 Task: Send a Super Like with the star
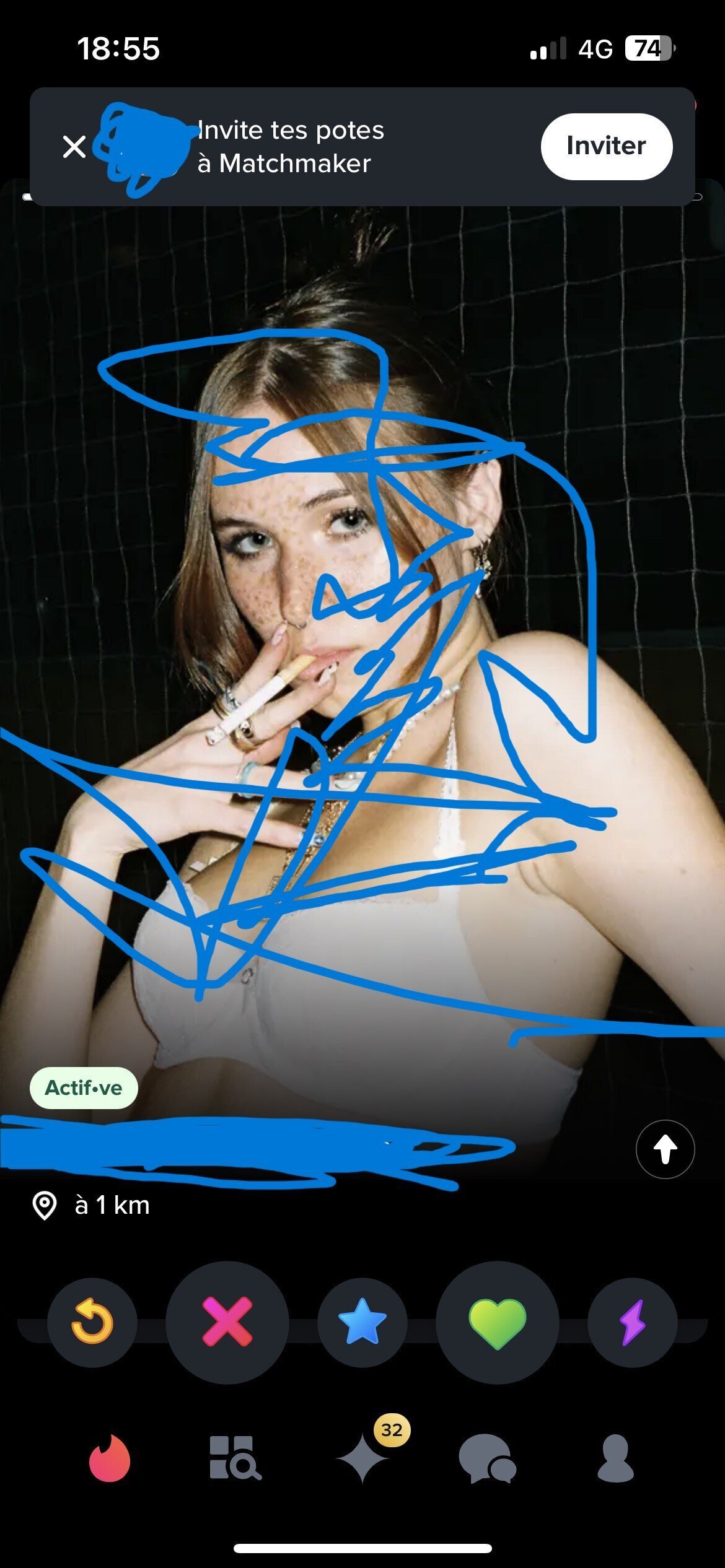coord(362,1322)
